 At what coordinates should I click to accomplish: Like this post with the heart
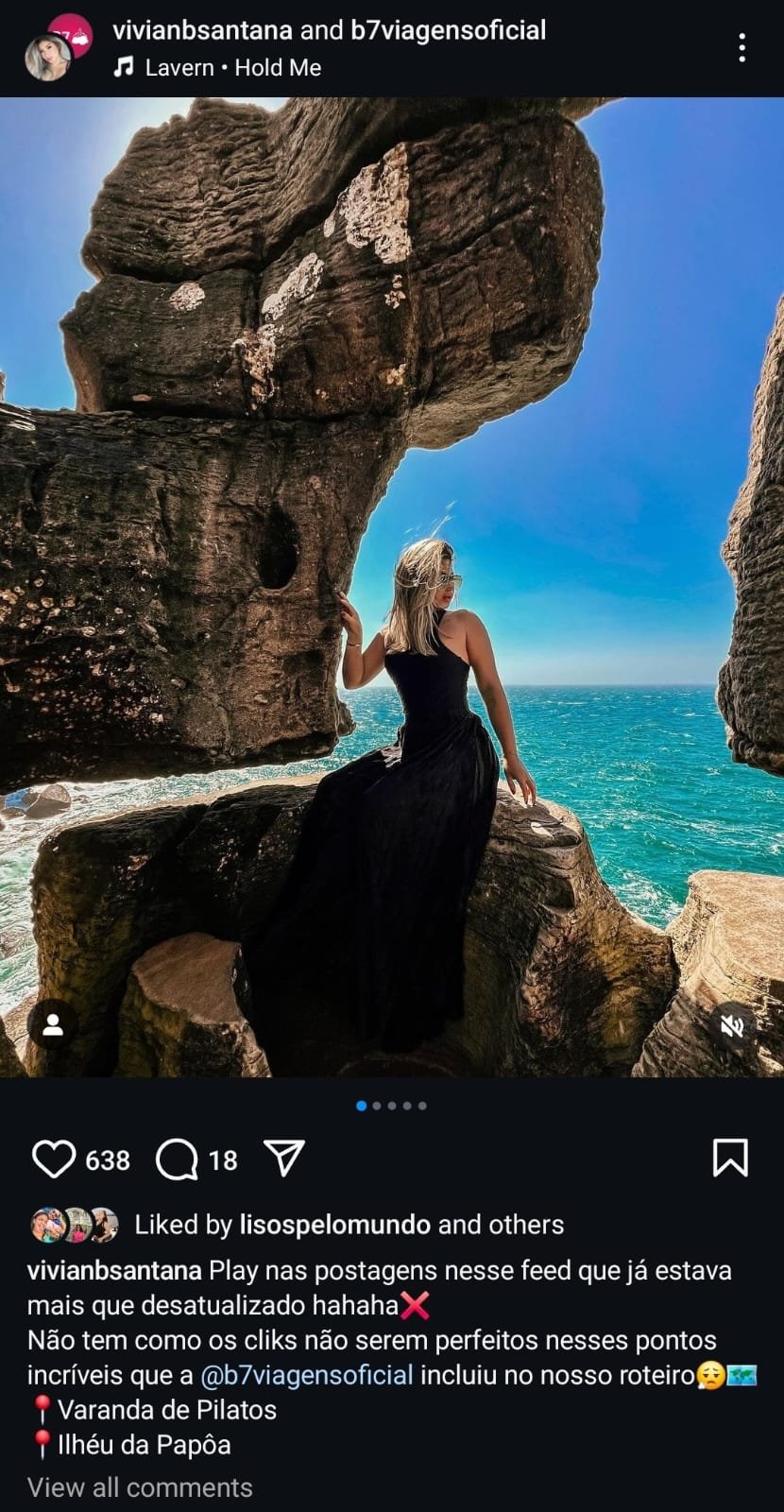click(54, 1160)
